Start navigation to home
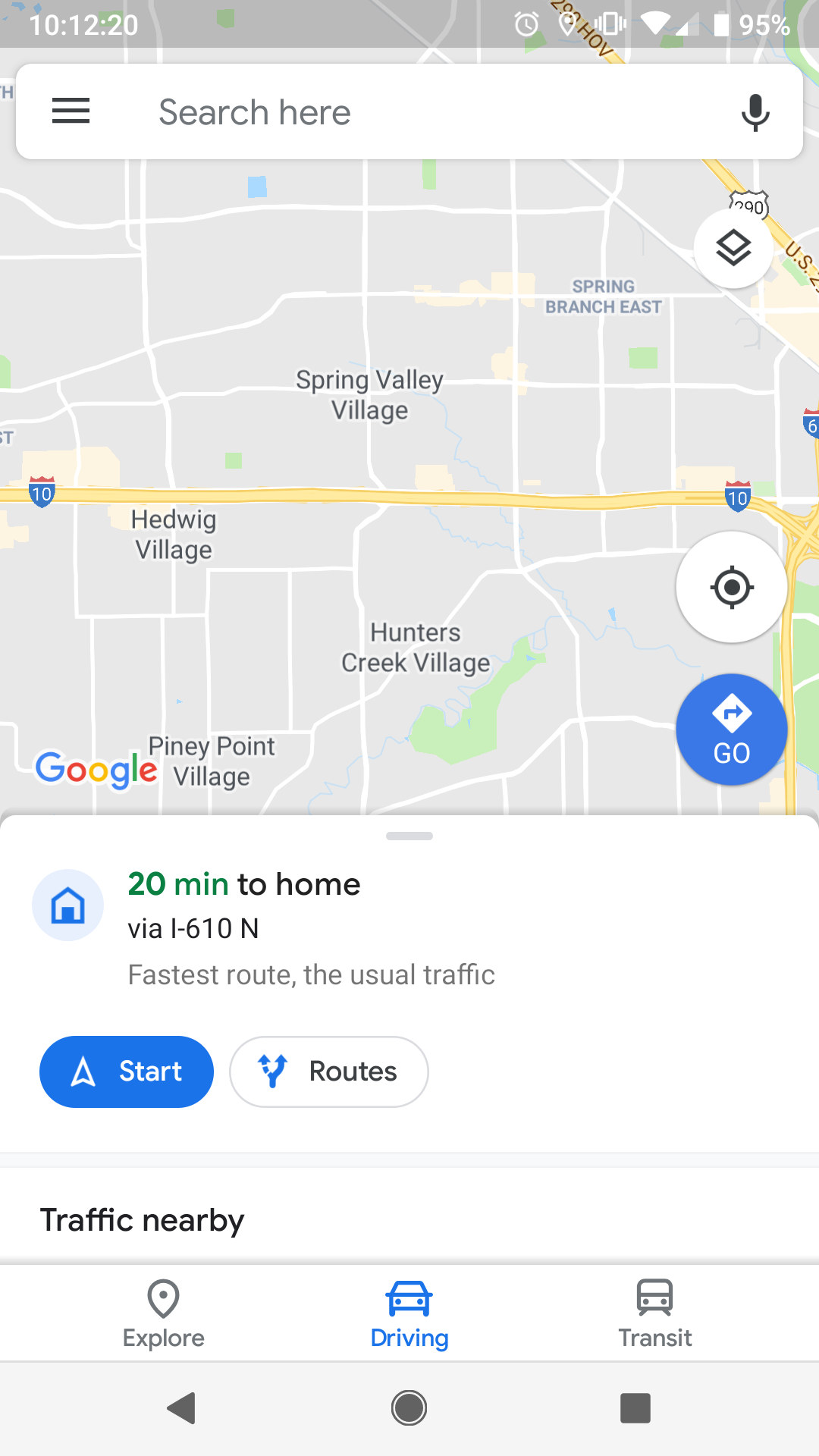The image size is (819, 1456). (127, 1072)
